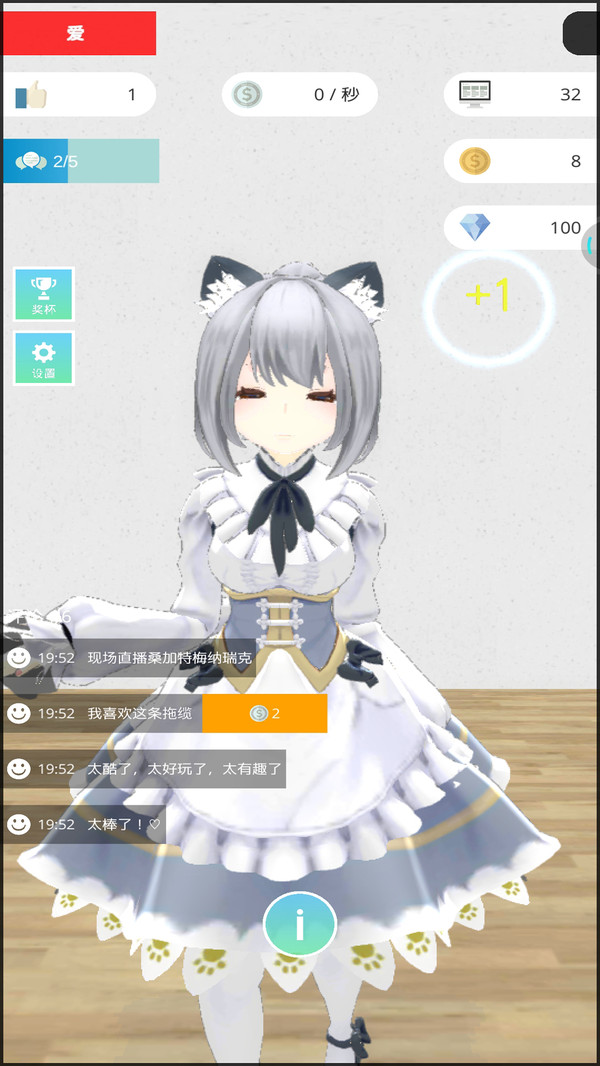
Task: Tap the round info button
Action: click(299, 924)
